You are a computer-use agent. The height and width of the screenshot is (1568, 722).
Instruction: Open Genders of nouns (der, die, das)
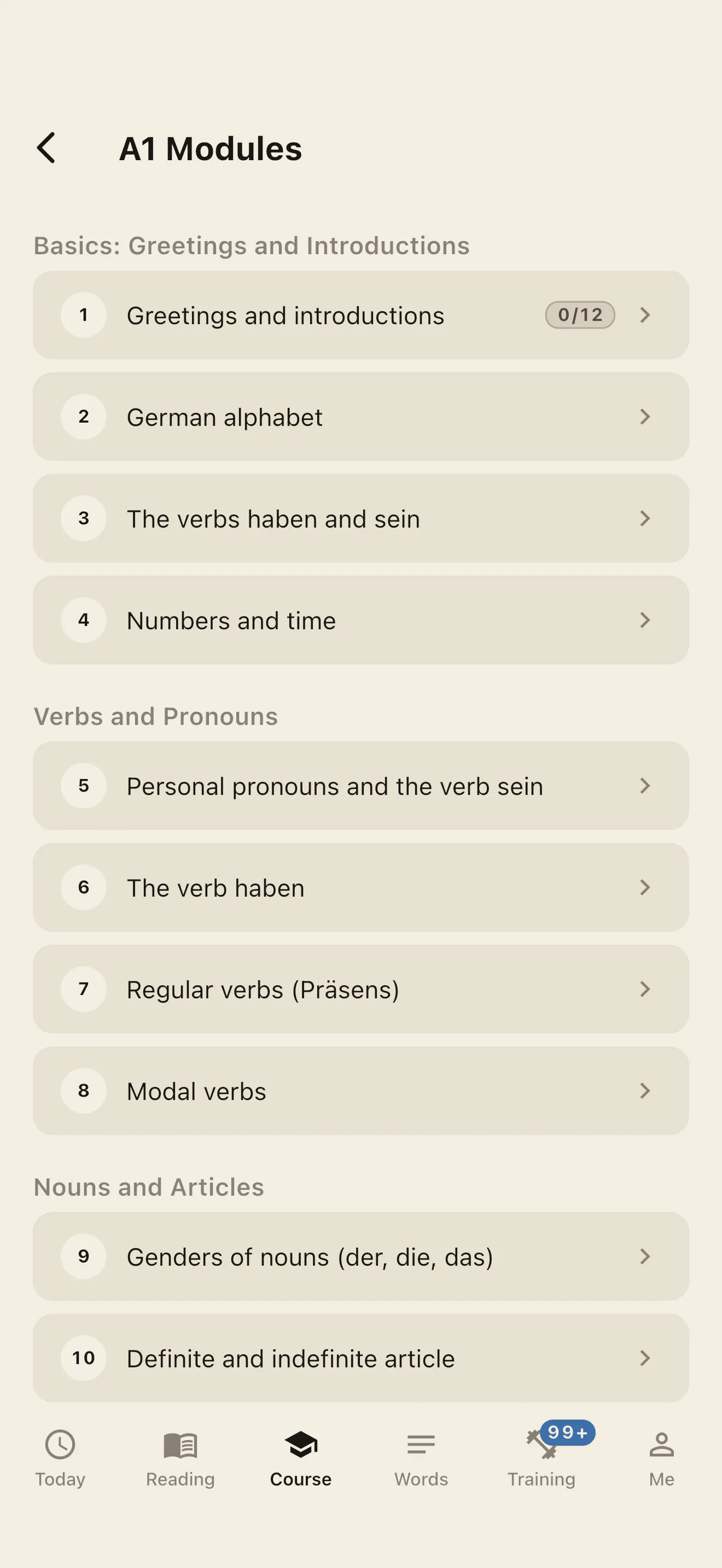pyautogui.click(x=361, y=1256)
